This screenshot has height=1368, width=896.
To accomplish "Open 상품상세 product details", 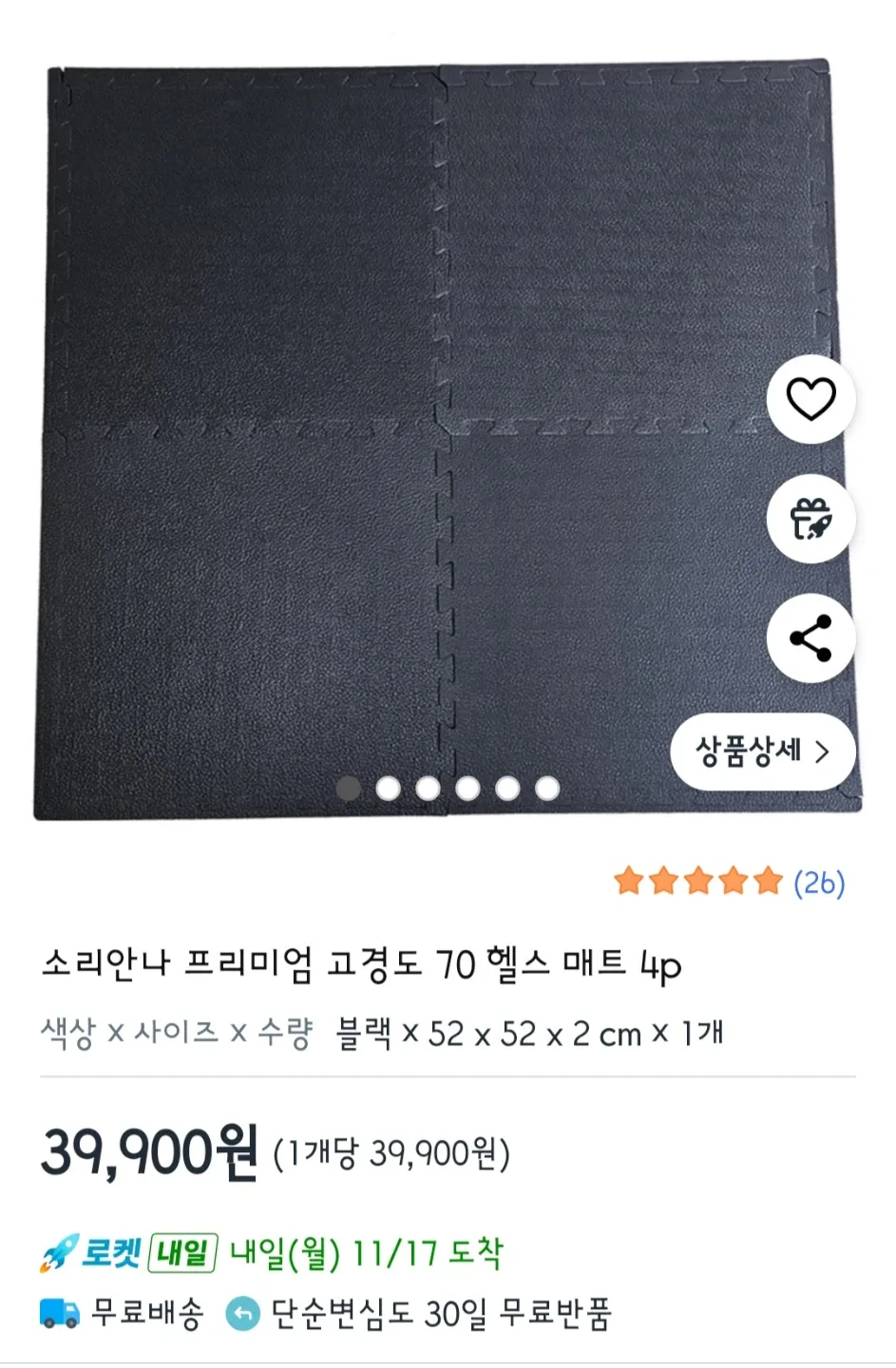I will 762,751.
